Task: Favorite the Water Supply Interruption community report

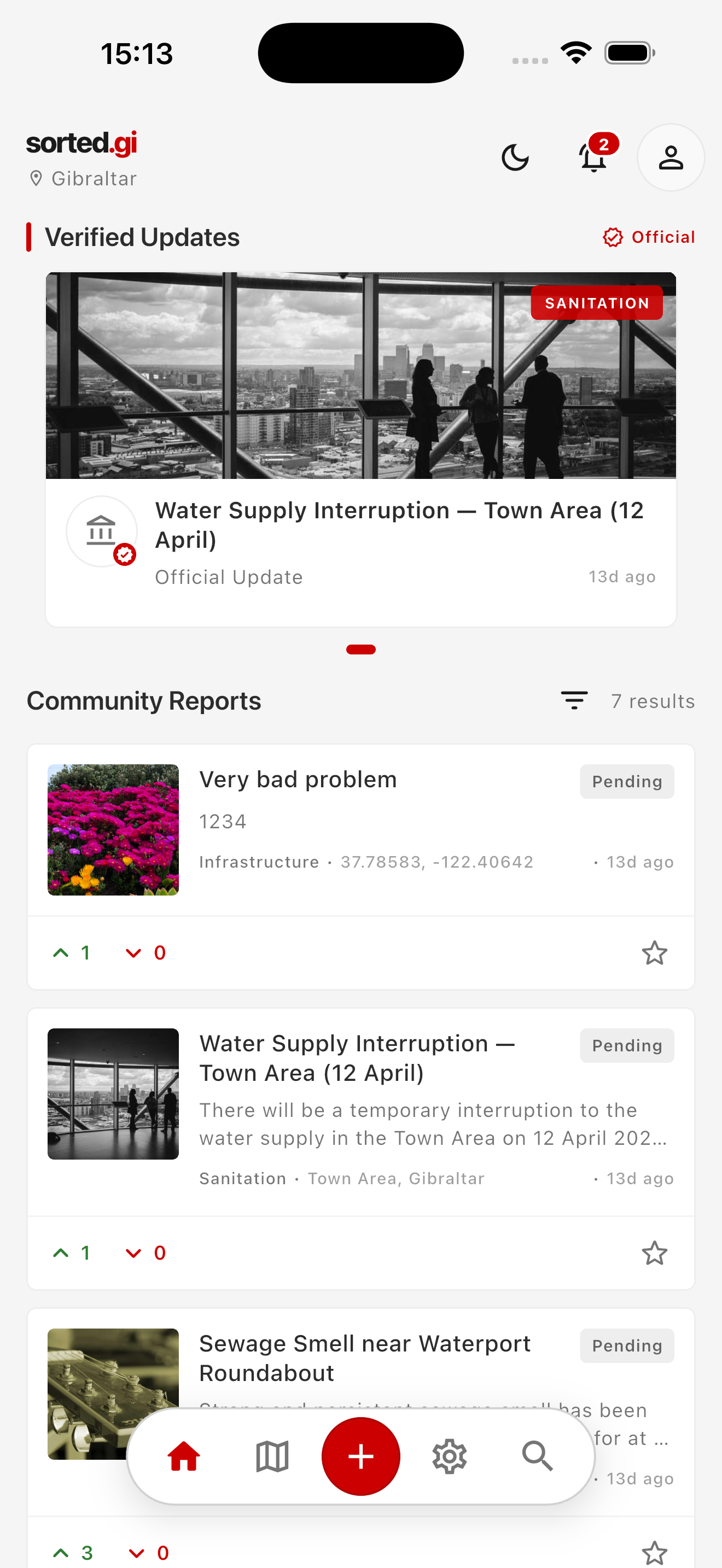Action: (654, 1253)
